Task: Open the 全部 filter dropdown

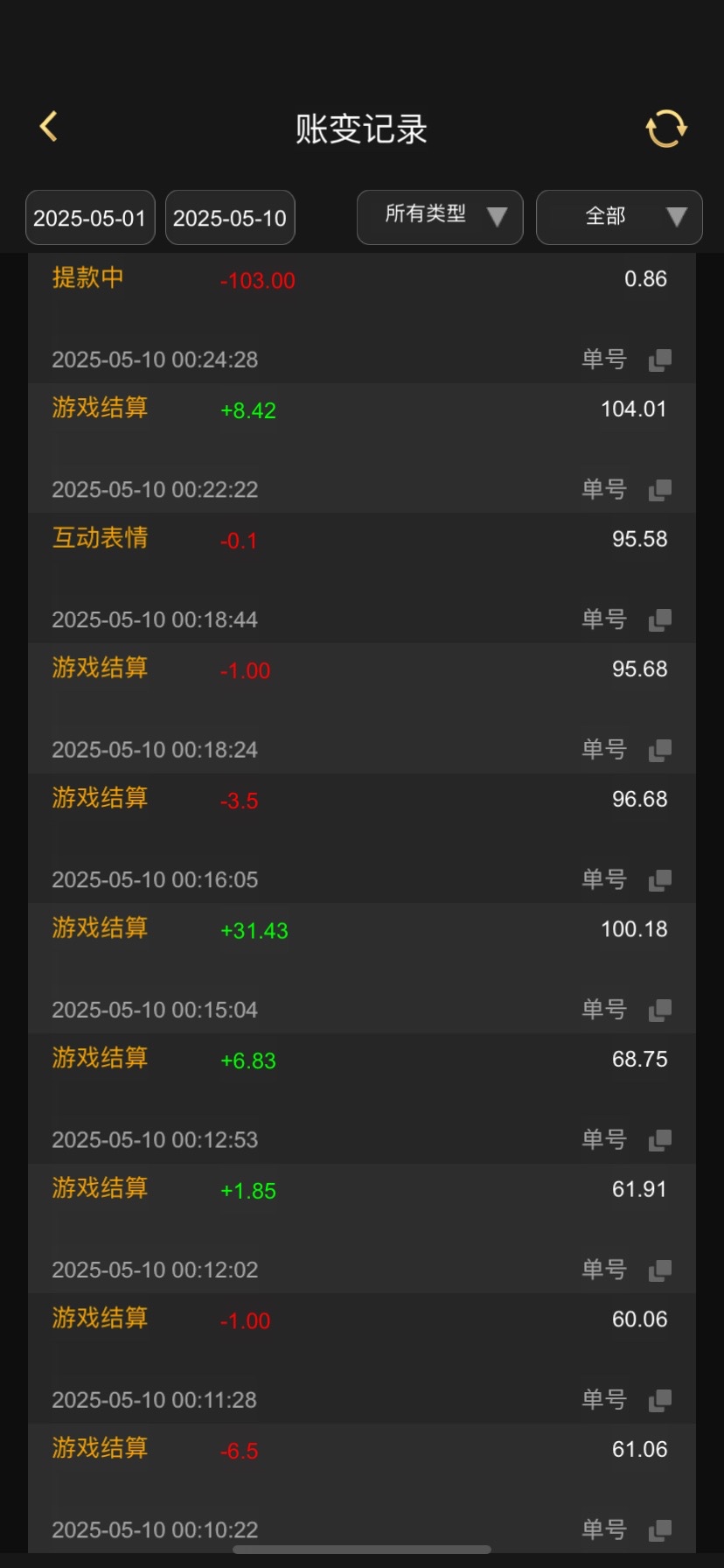Action: coord(619,216)
